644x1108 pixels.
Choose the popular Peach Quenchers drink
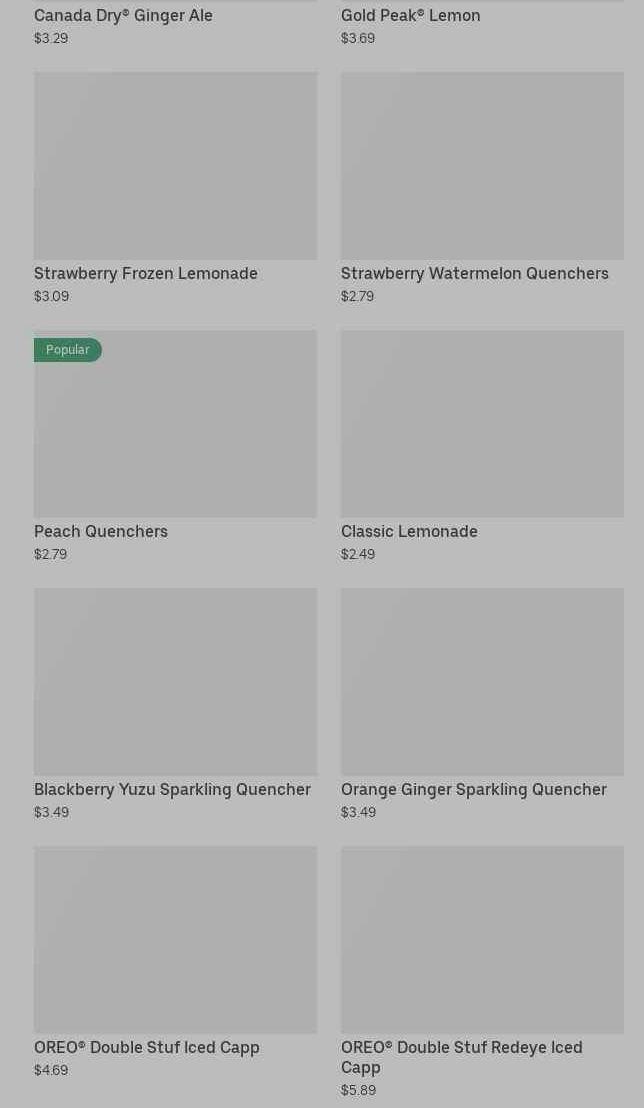pyautogui.click(x=175, y=424)
